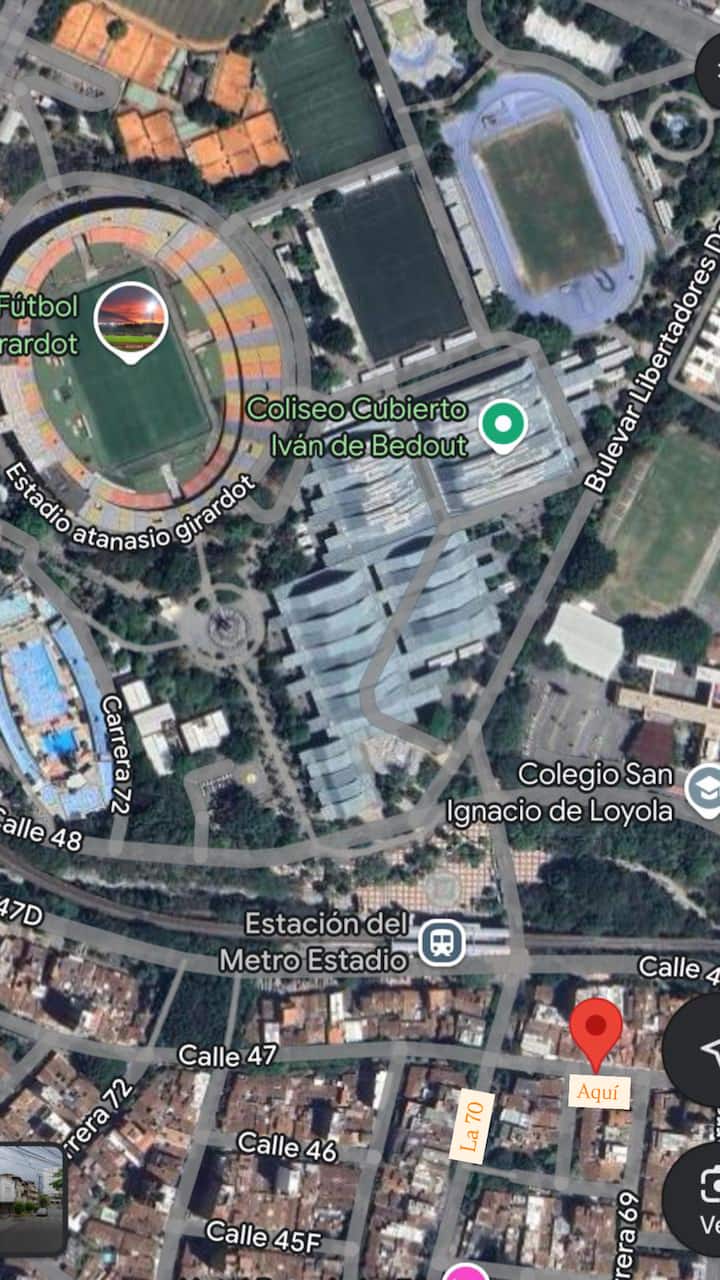720x1280 pixels.
Task: Tap the Estación del Metro Estadio icon
Action: point(441,942)
